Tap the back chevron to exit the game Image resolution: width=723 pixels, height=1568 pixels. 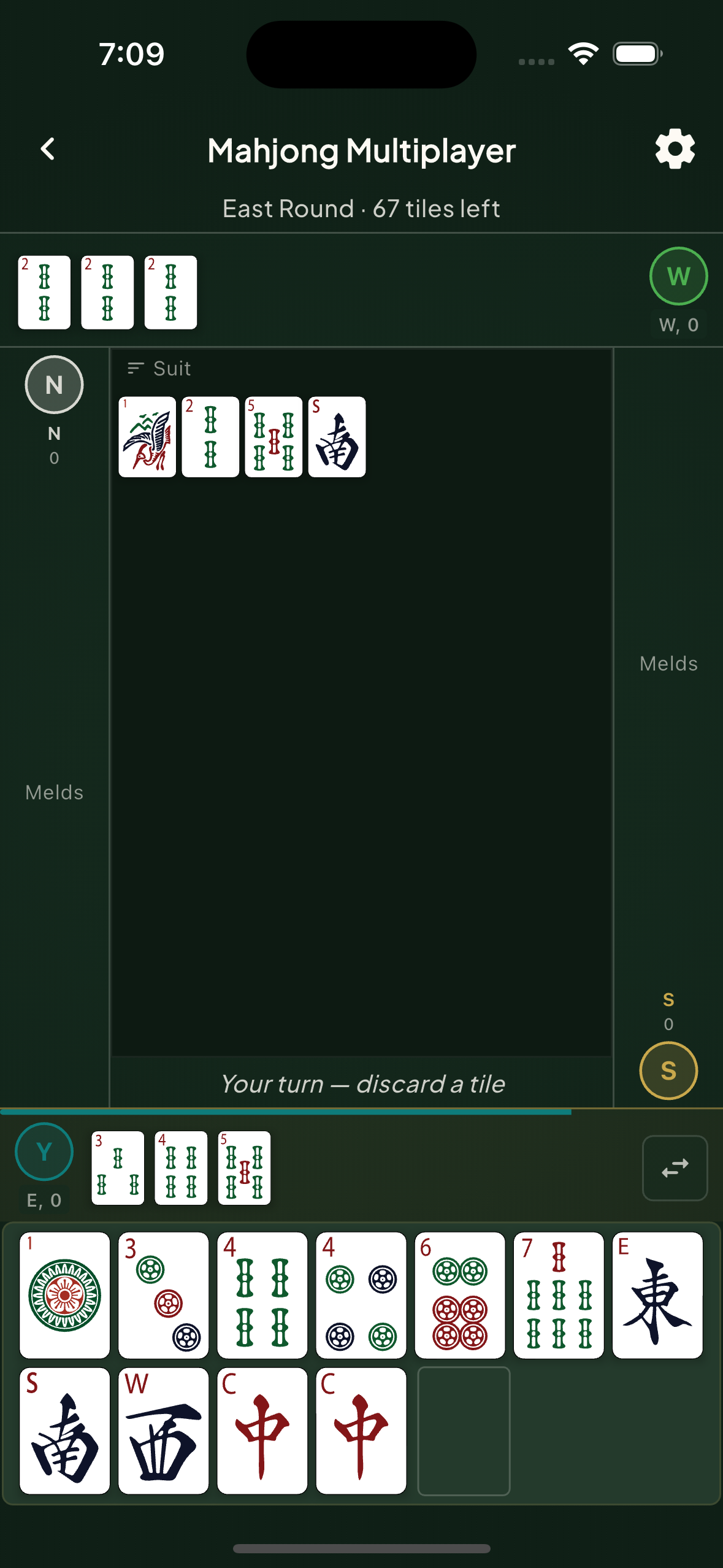pyautogui.click(x=46, y=149)
